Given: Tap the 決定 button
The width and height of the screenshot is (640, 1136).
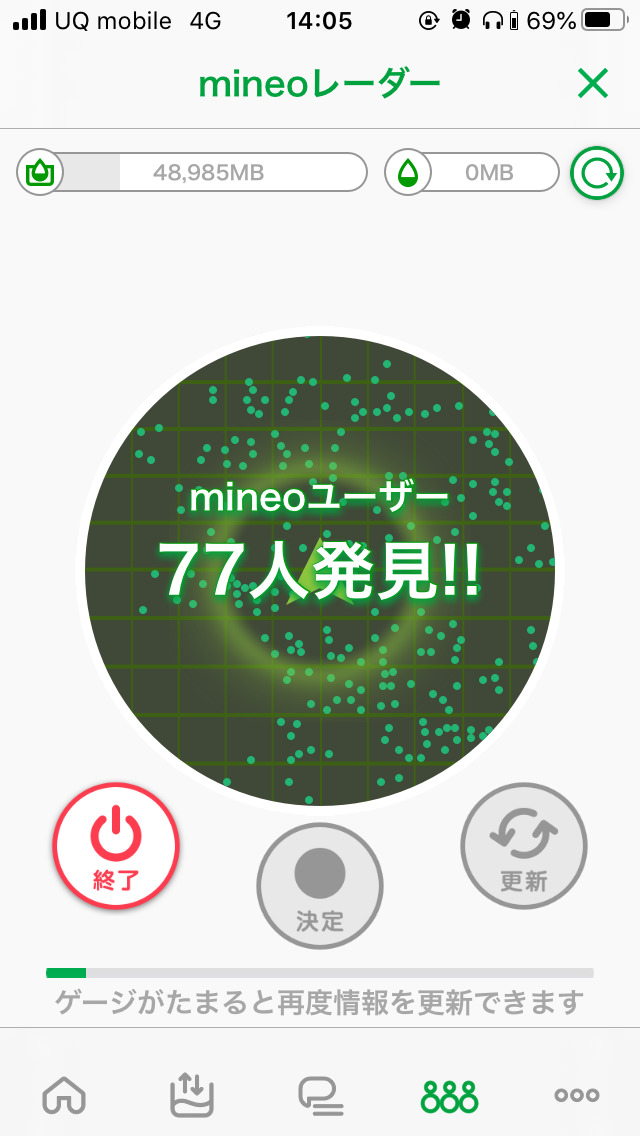Looking at the screenshot, I should 320,886.
